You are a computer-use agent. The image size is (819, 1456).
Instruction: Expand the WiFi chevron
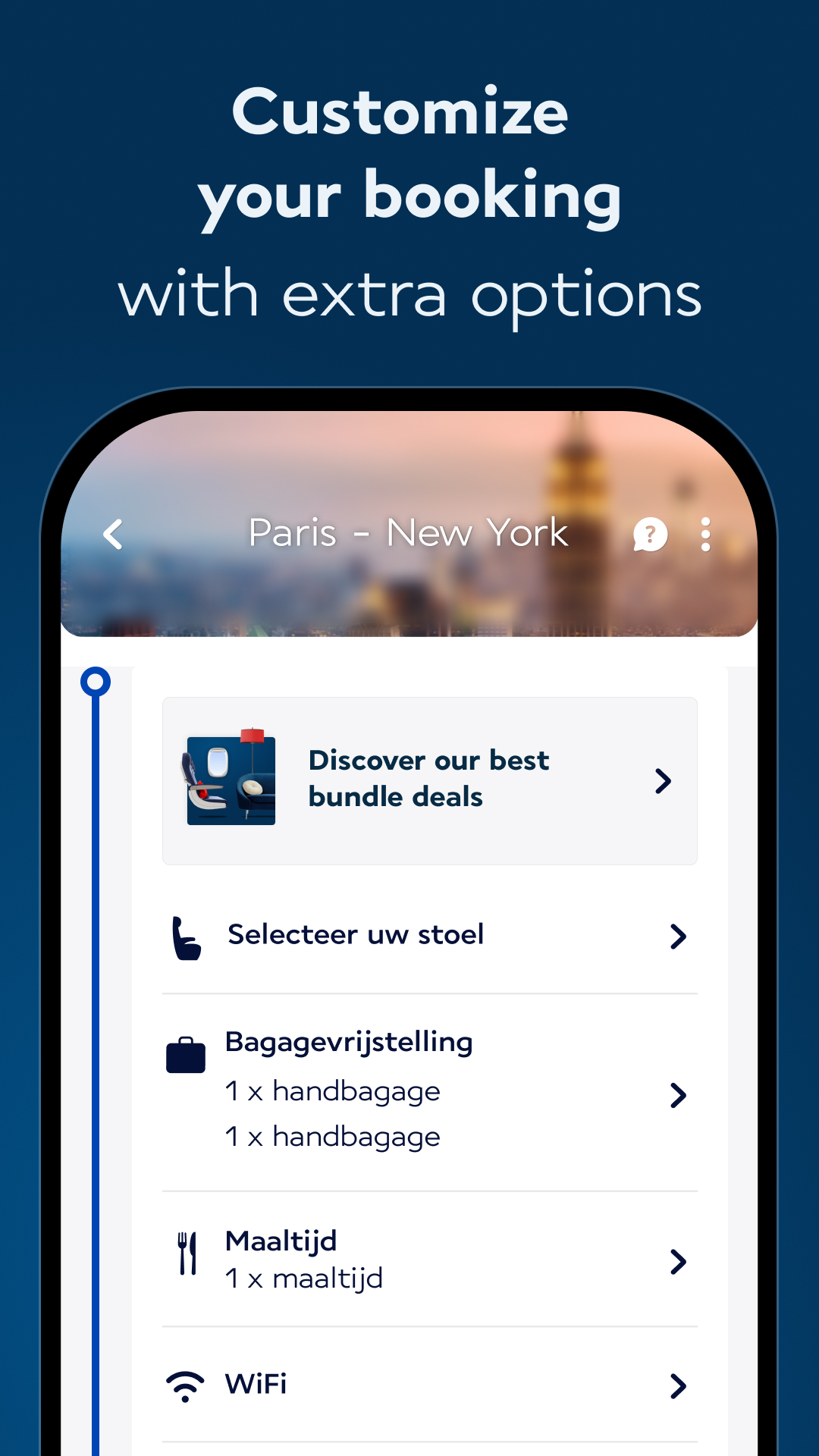click(x=678, y=1385)
